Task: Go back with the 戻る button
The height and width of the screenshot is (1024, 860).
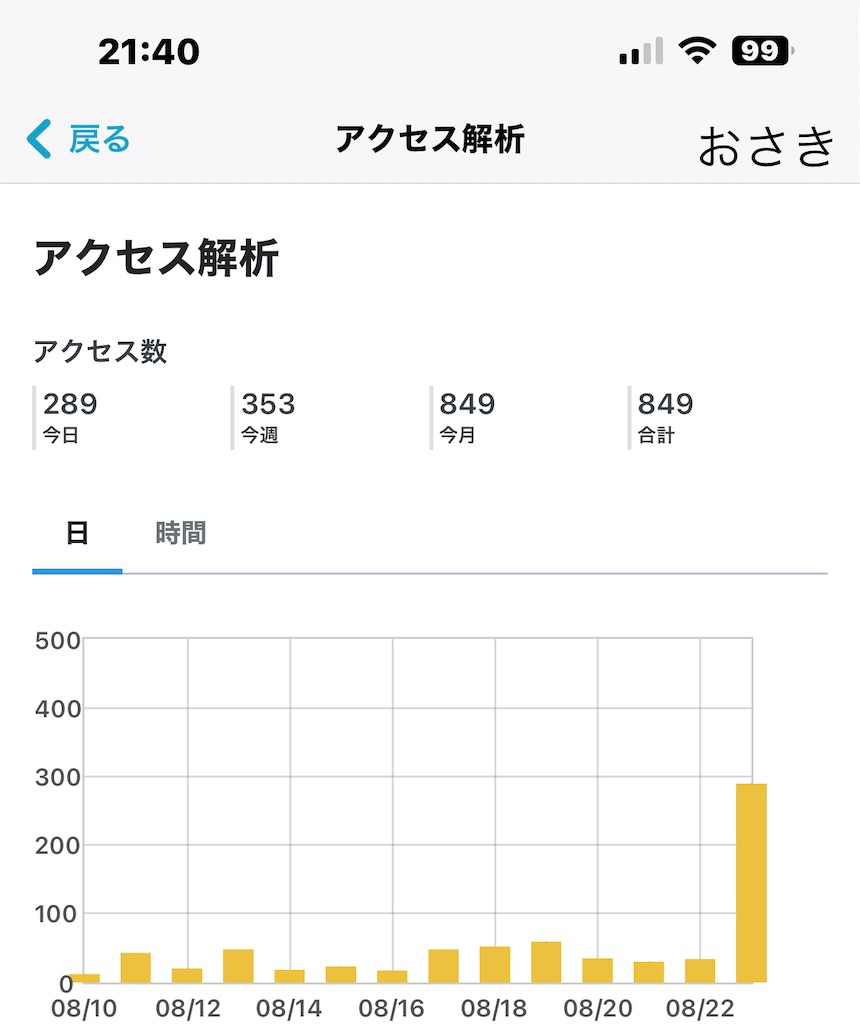Action: pyautogui.click(x=78, y=139)
